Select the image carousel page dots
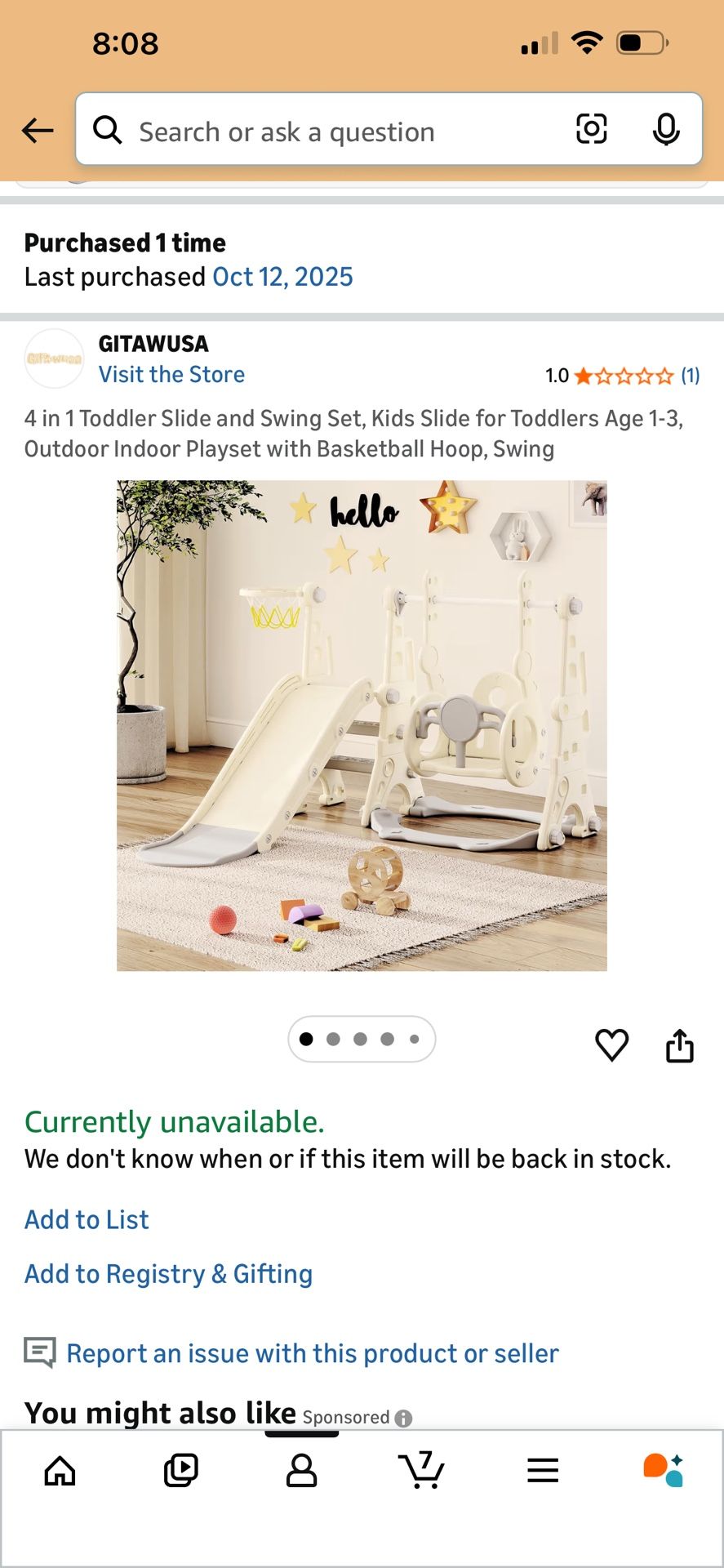The height and width of the screenshot is (1568, 724). (361, 1039)
